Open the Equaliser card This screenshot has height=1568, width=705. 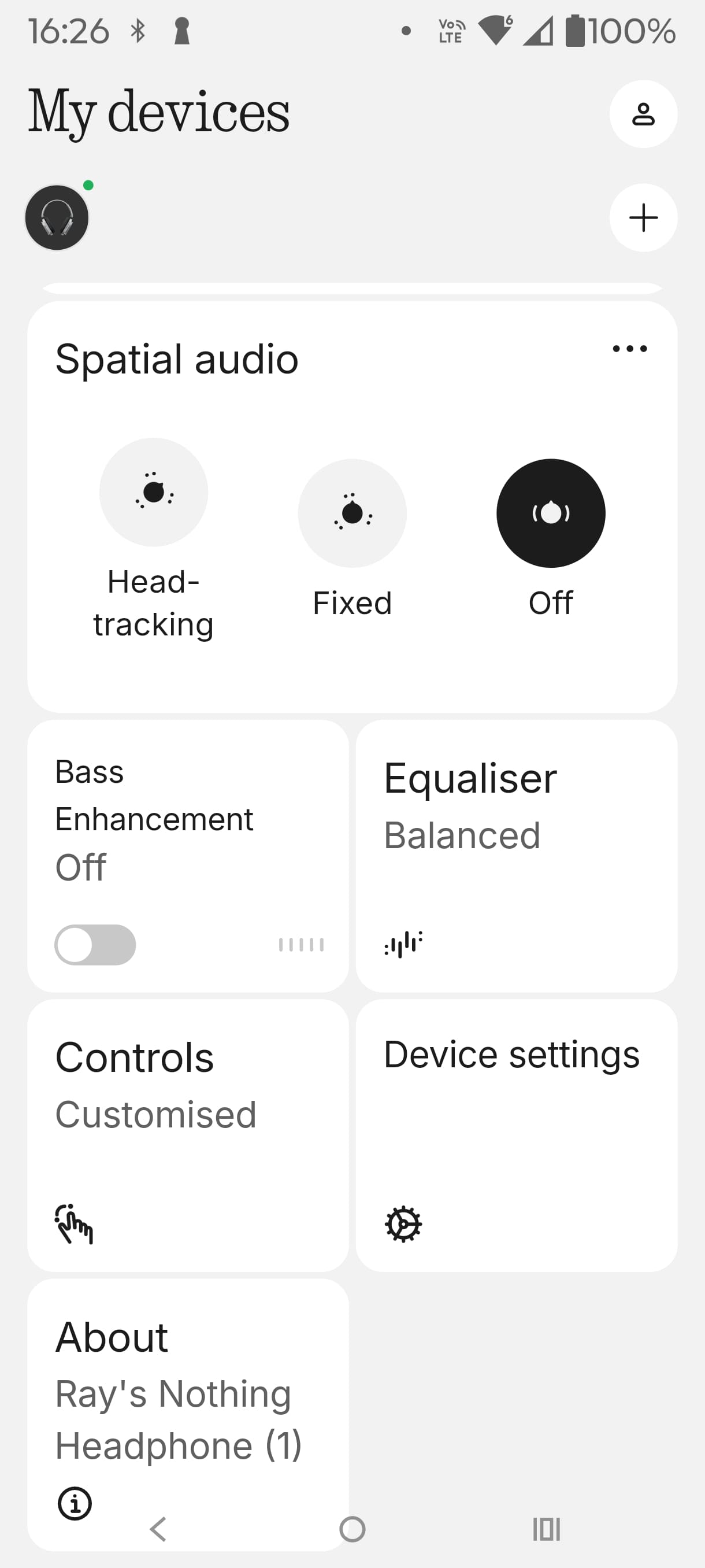coord(516,855)
